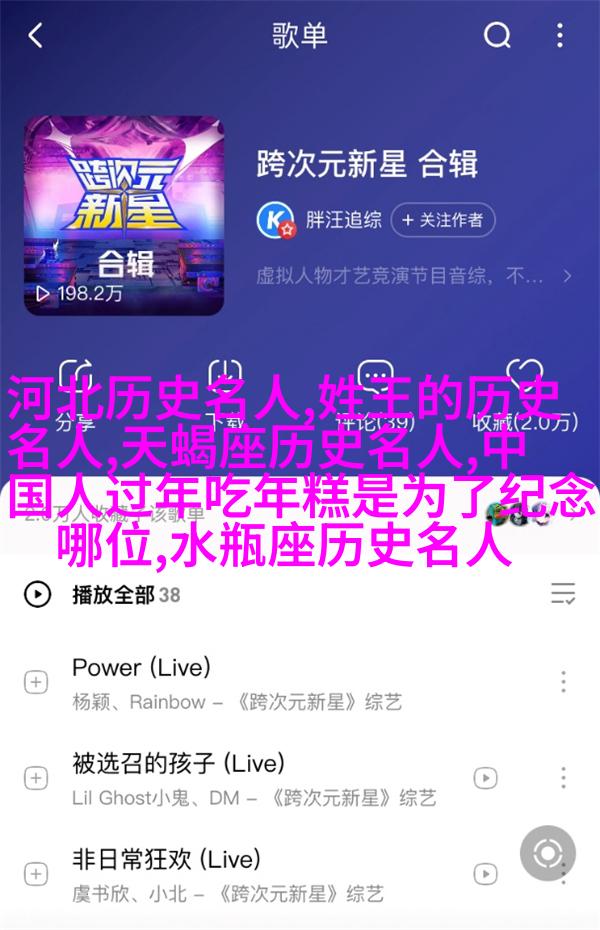Add 非日常狂欢 (Live) using its plus icon
The height and width of the screenshot is (930, 600).
click(36, 872)
